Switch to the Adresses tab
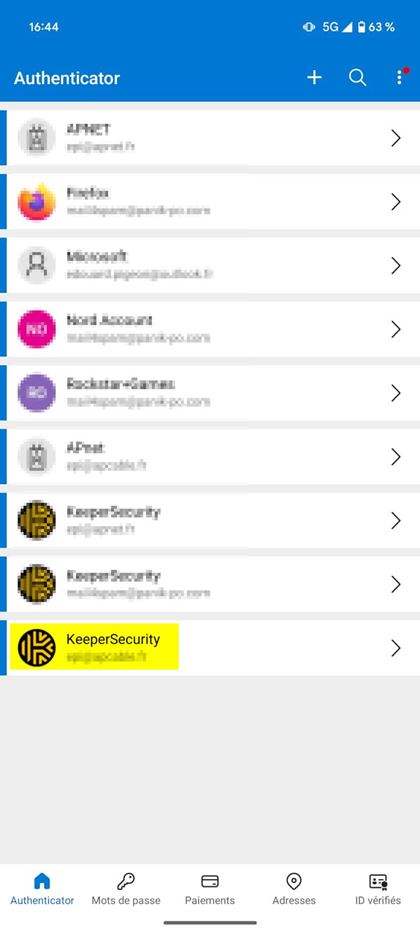 point(294,890)
